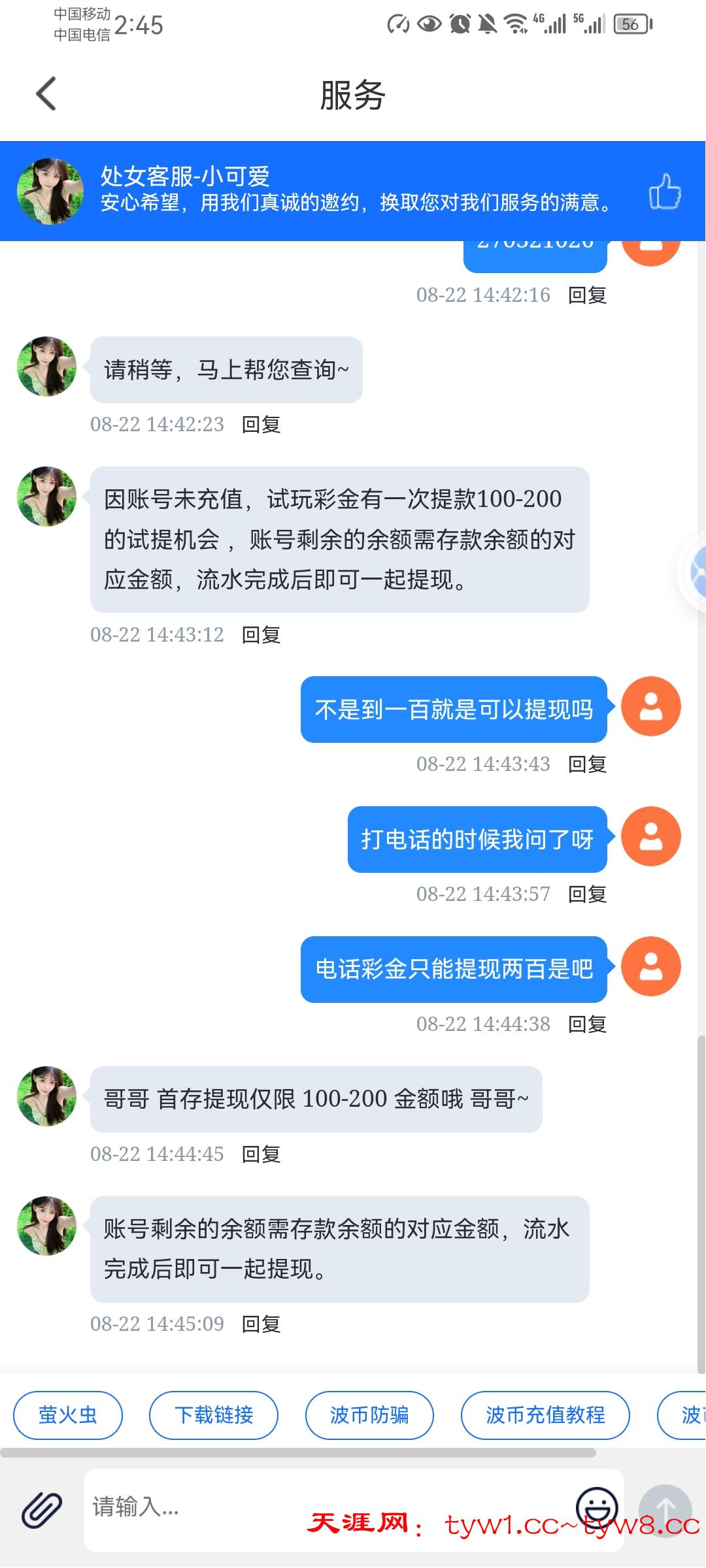This screenshot has width=706, height=1568.
Task: Tap the gray send arrow icon
Action: [667, 1511]
